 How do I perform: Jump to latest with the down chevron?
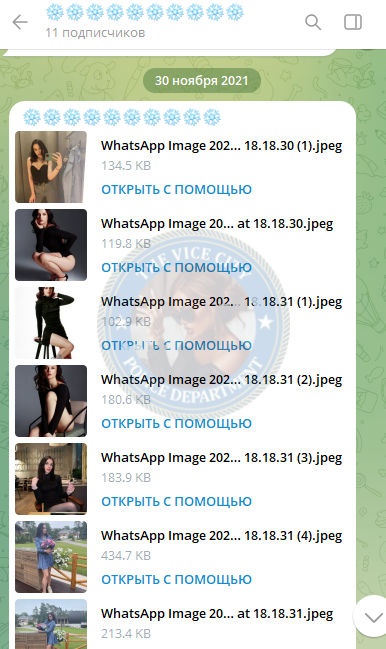[374, 618]
